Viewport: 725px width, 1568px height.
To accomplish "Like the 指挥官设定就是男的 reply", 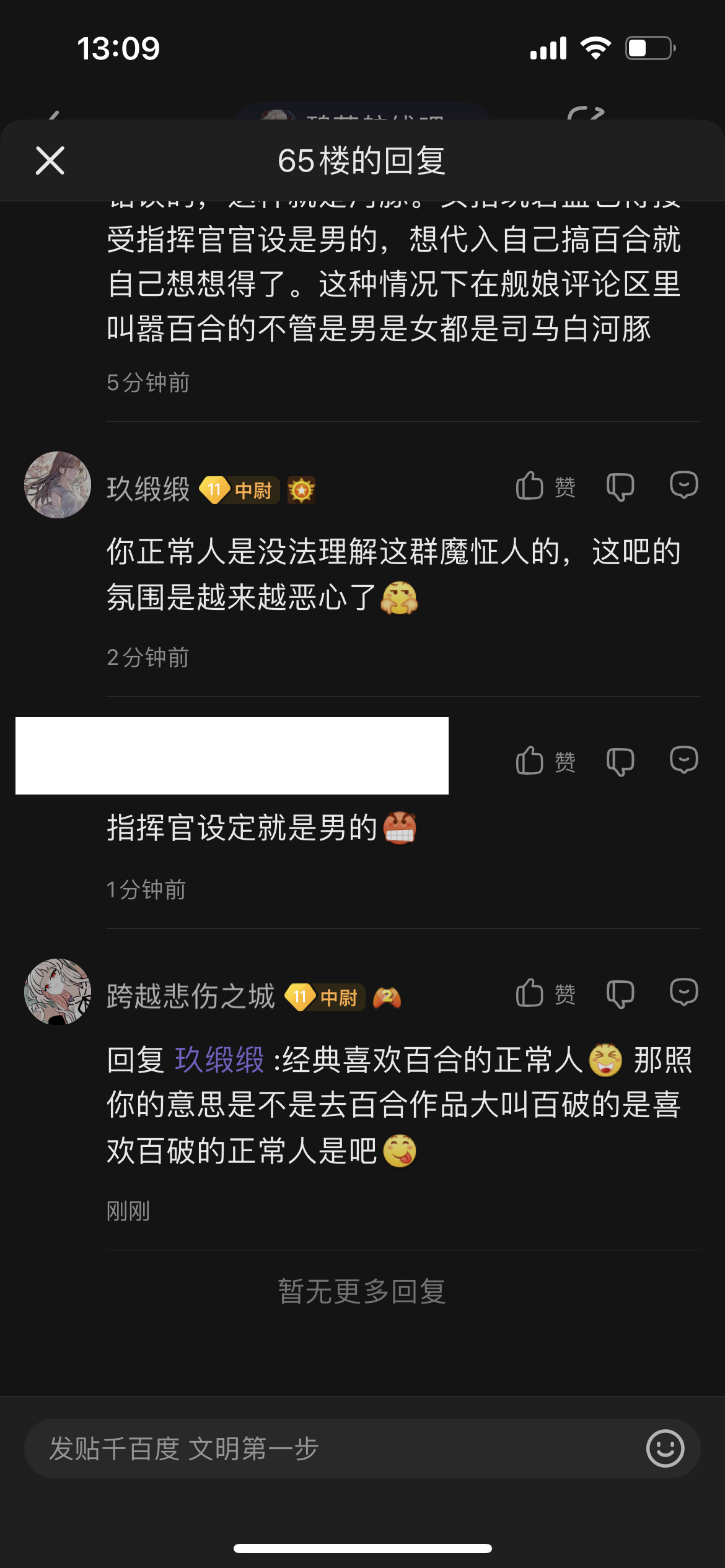I will point(545,761).
